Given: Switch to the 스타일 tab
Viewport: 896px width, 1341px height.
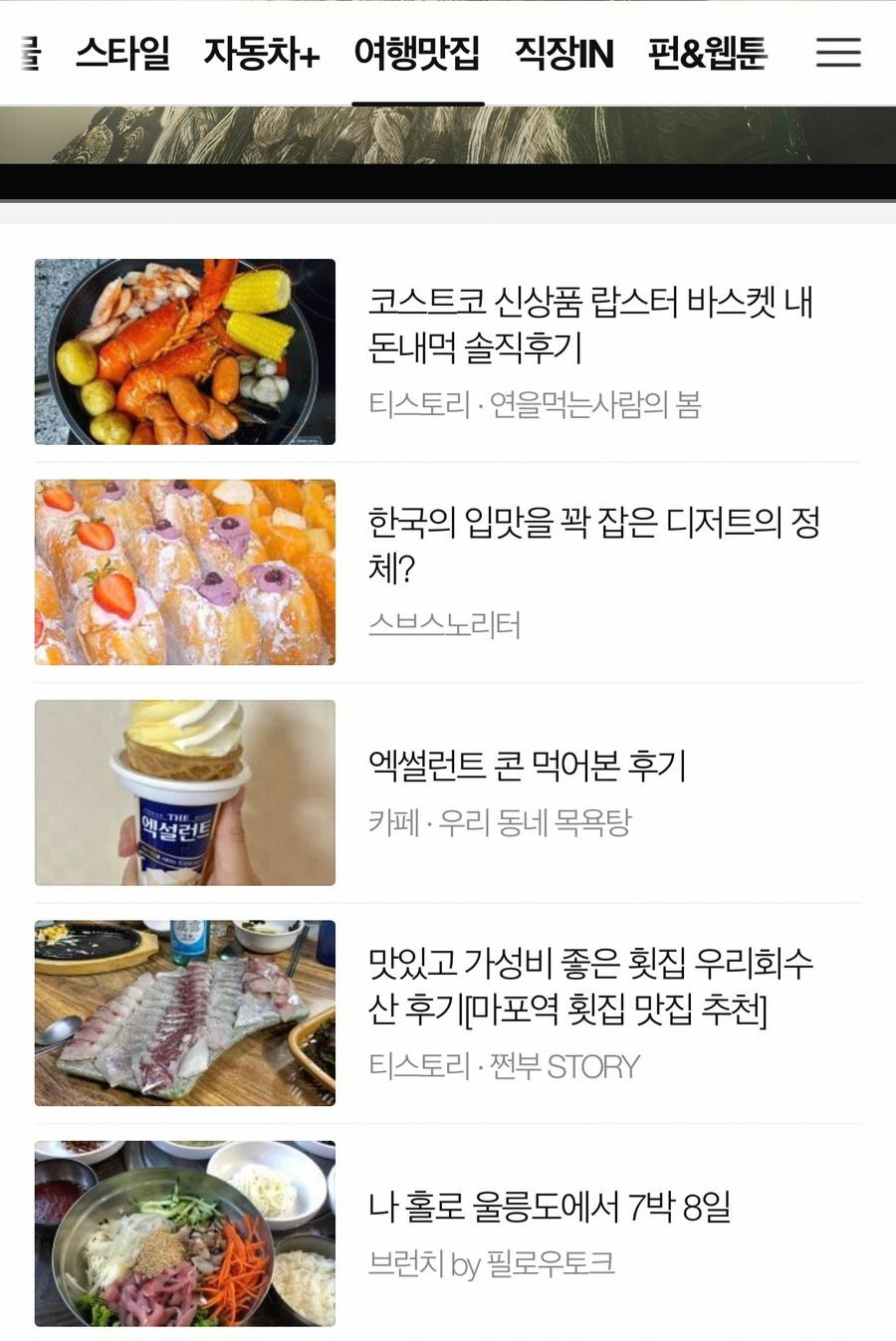Looking at the screenshot, I should pos(122,53).
